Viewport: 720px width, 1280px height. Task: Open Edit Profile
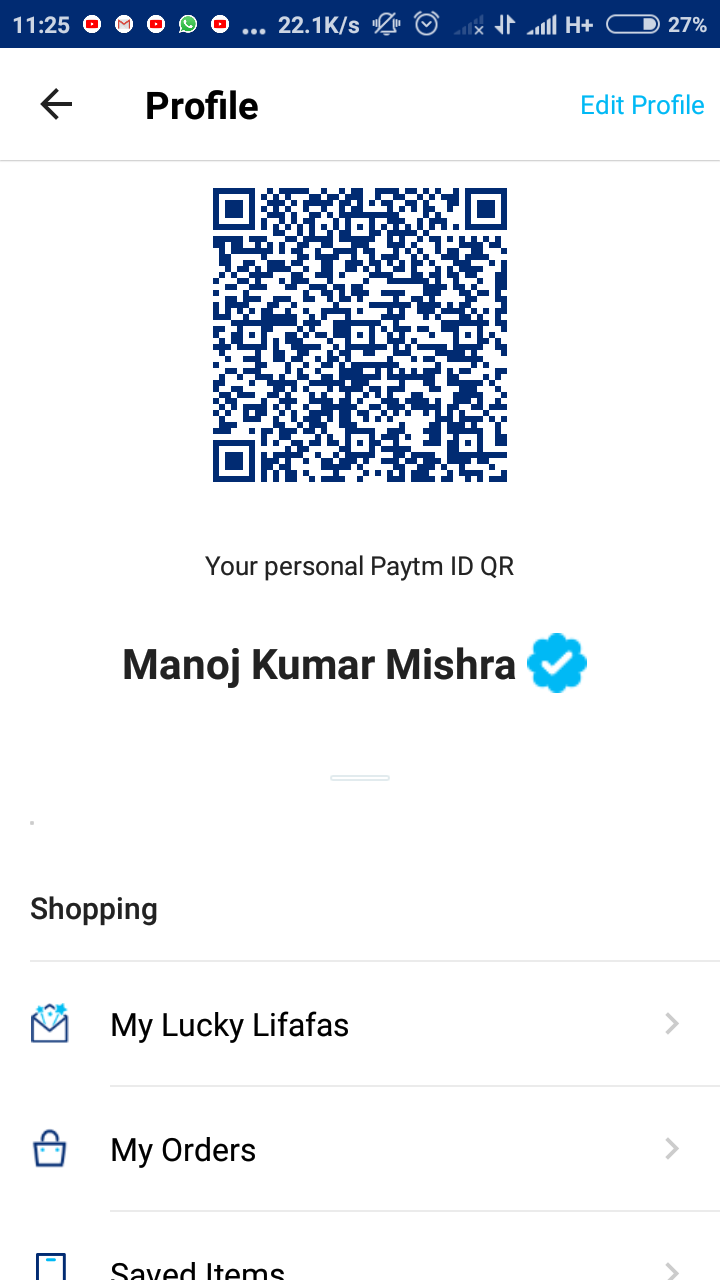(642, 105)
